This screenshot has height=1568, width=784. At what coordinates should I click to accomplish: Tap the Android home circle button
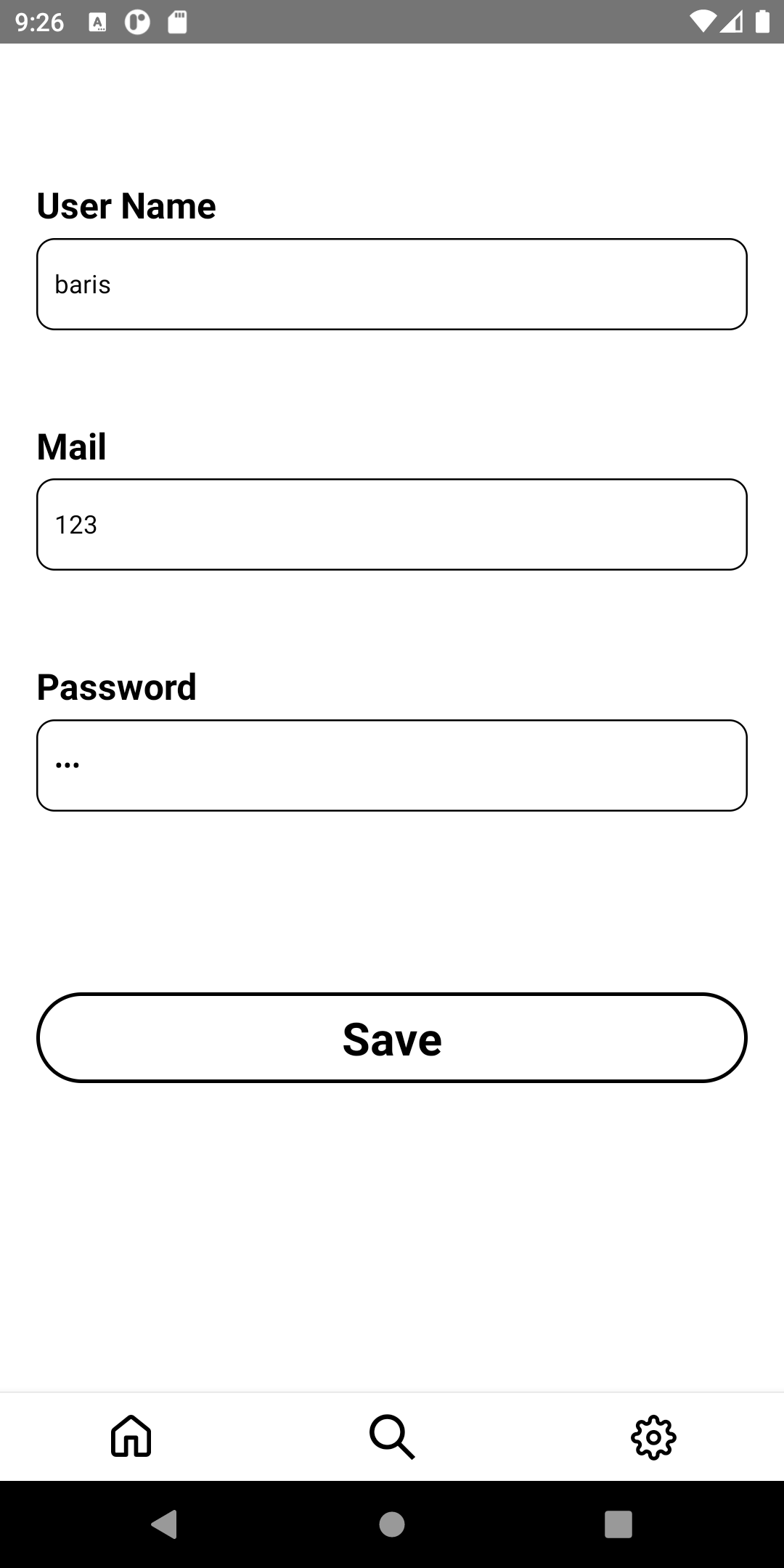[x=391, y=1525]
